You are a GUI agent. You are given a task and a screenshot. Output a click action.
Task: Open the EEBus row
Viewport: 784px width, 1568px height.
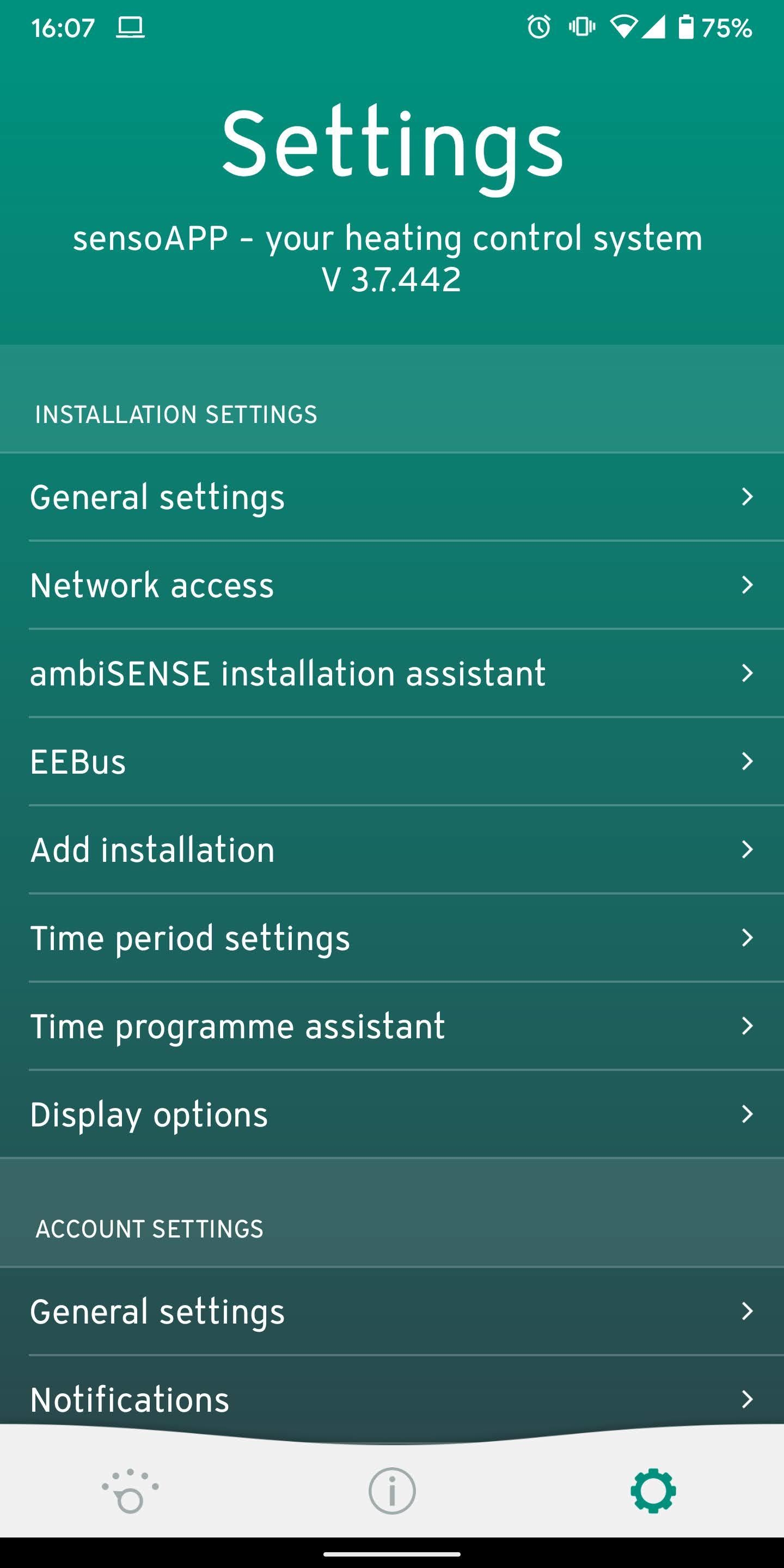tap(392, 762)
